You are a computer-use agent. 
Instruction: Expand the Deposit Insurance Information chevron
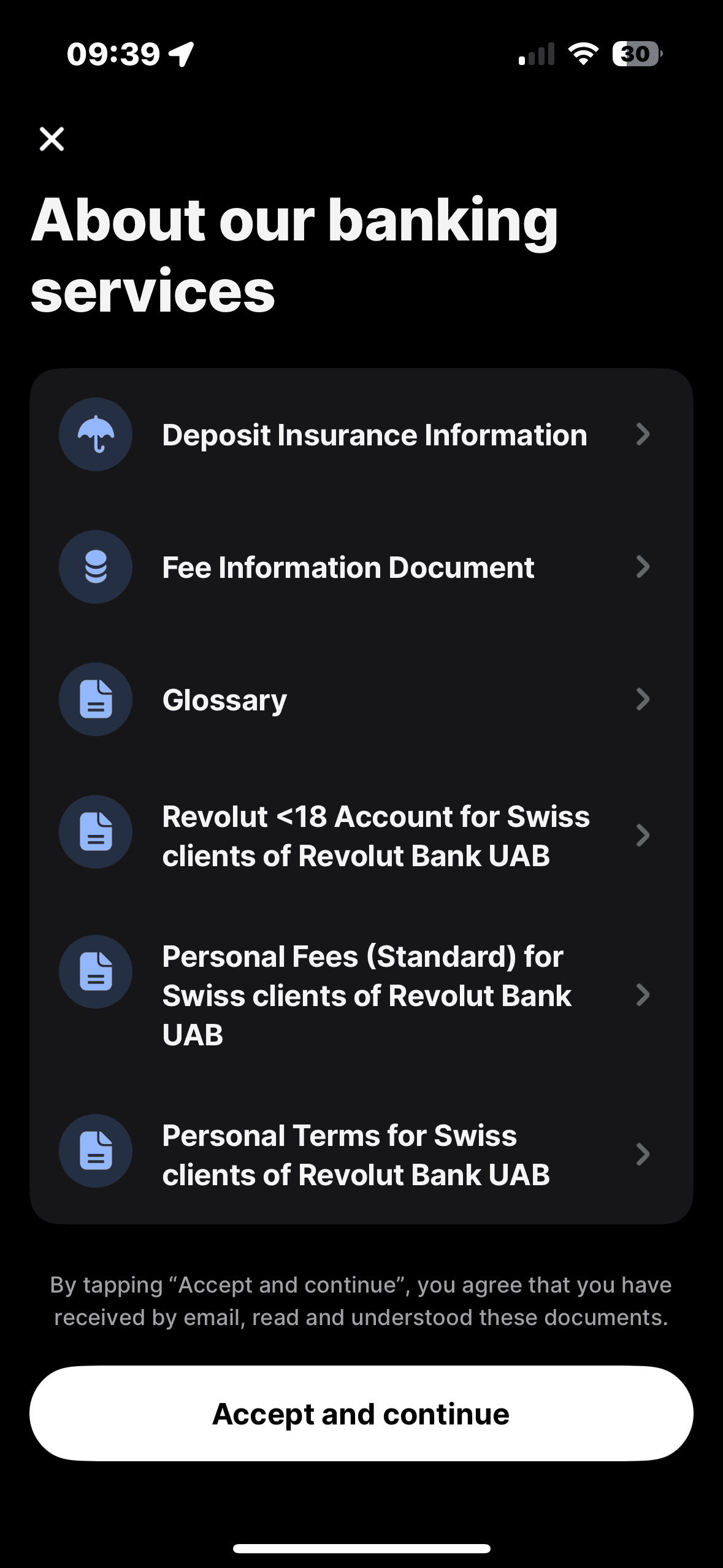[x=643, y=434]
